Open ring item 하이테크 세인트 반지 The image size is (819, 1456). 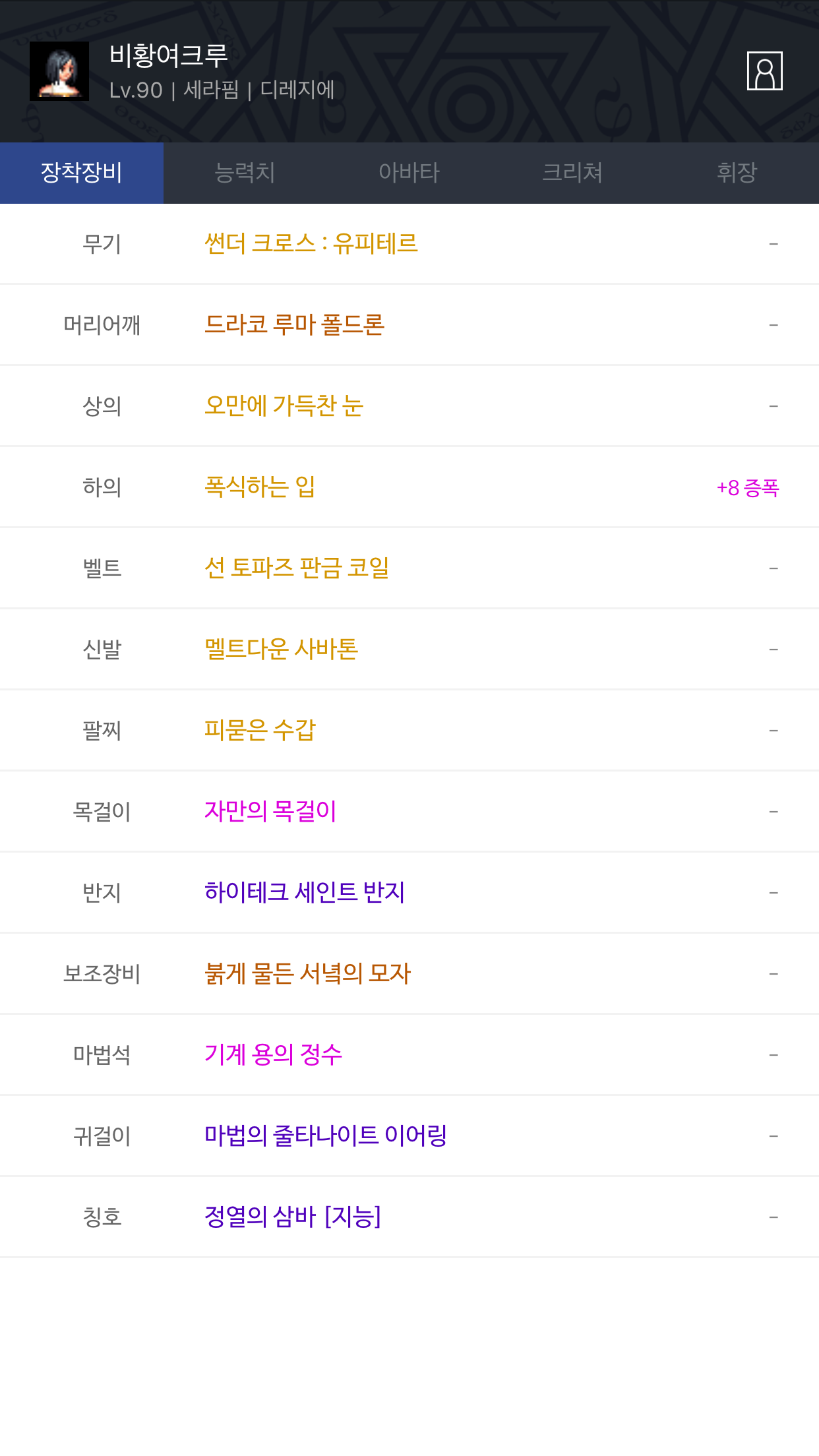coord(409,893)
